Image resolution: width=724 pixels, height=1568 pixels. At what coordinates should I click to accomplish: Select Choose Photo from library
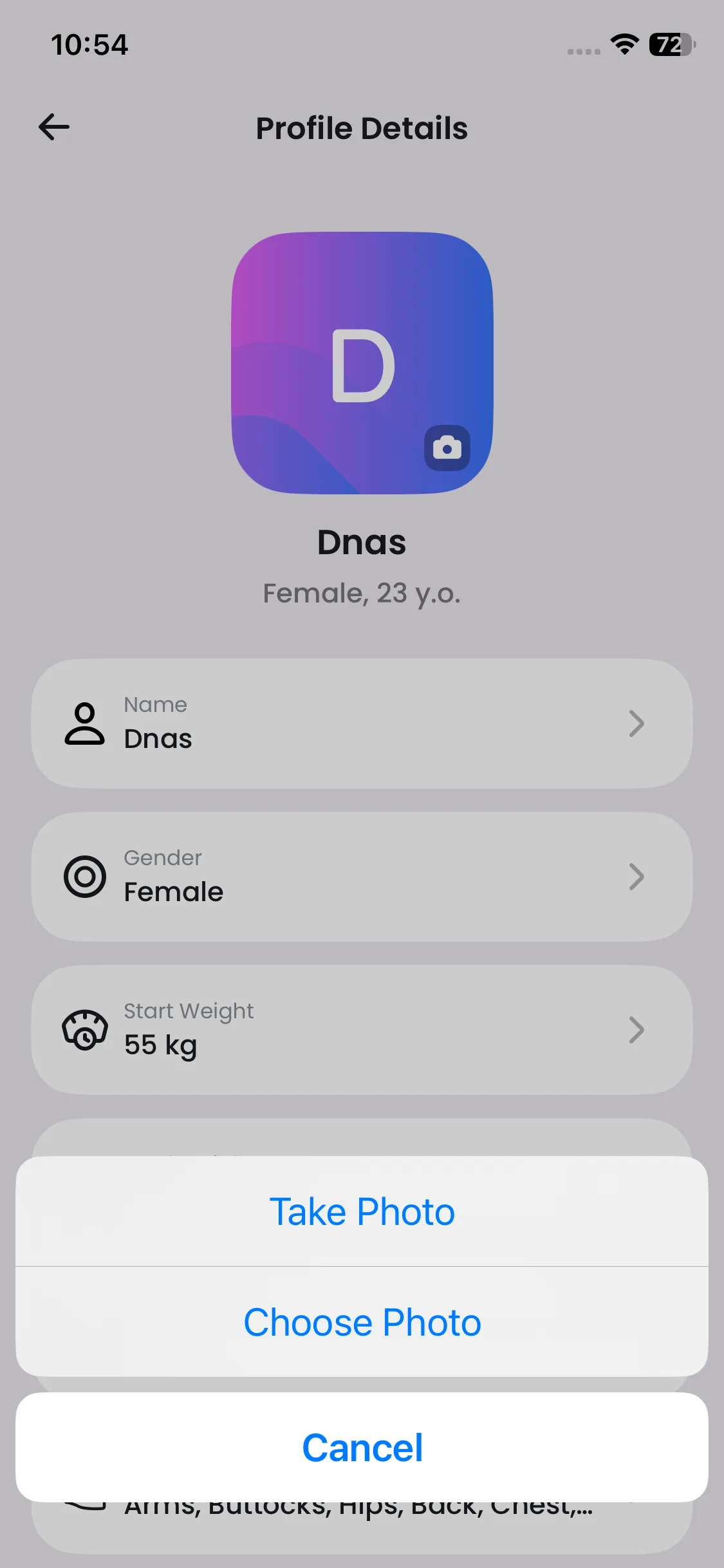[362, 1322]
